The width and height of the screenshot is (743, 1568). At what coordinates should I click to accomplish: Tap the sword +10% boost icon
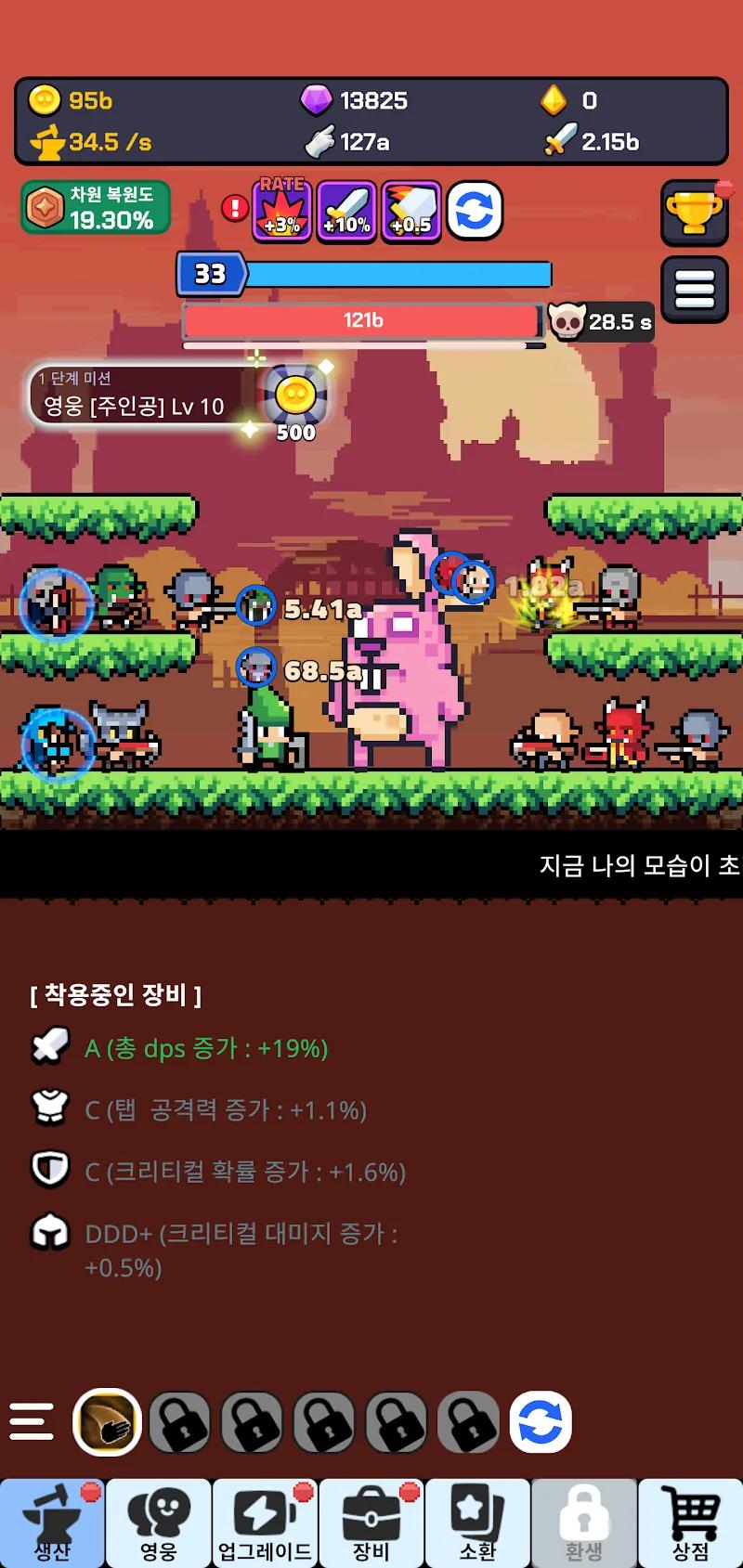(x=346, y=212)
